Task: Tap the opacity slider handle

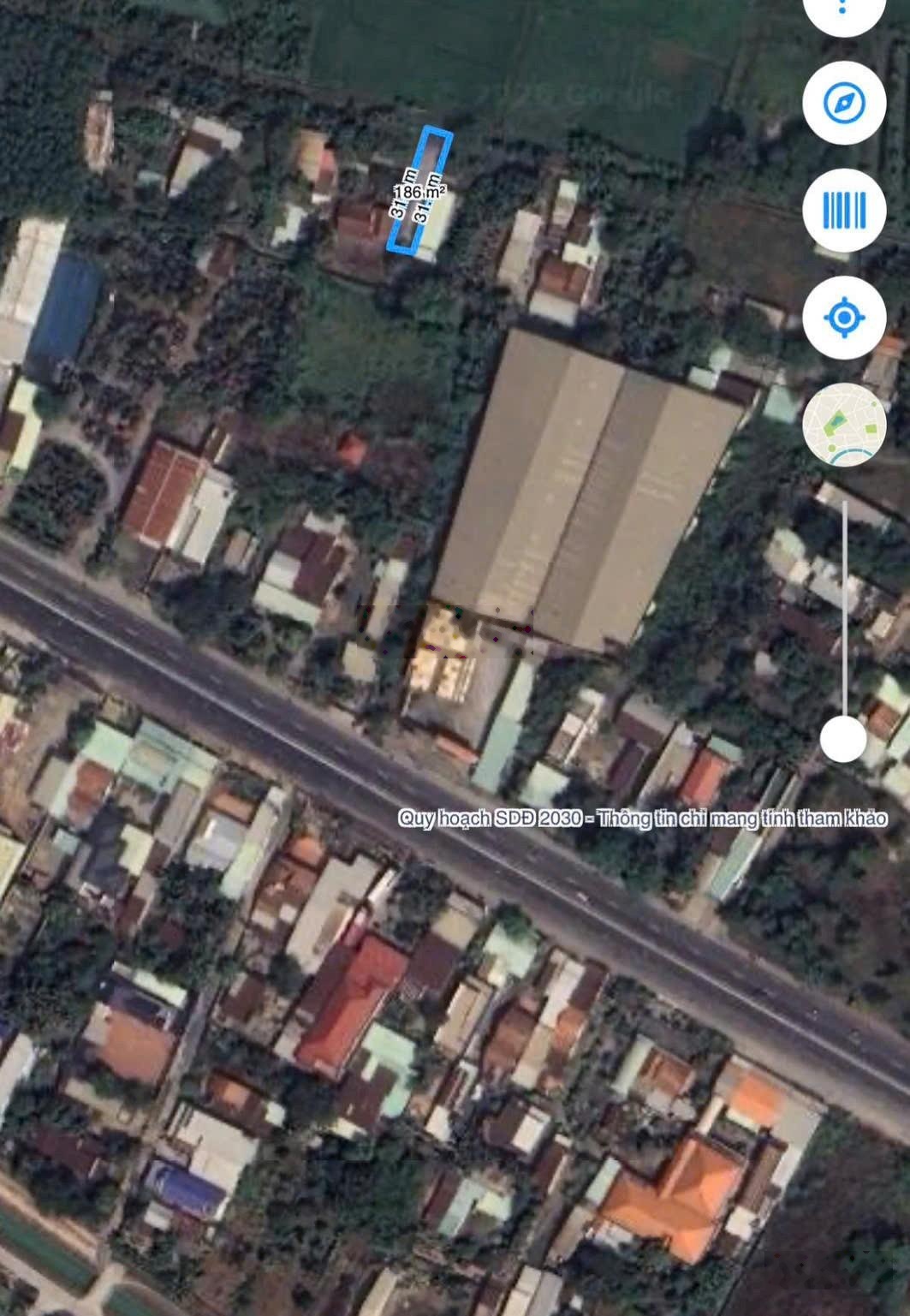Action: [844, 738]
